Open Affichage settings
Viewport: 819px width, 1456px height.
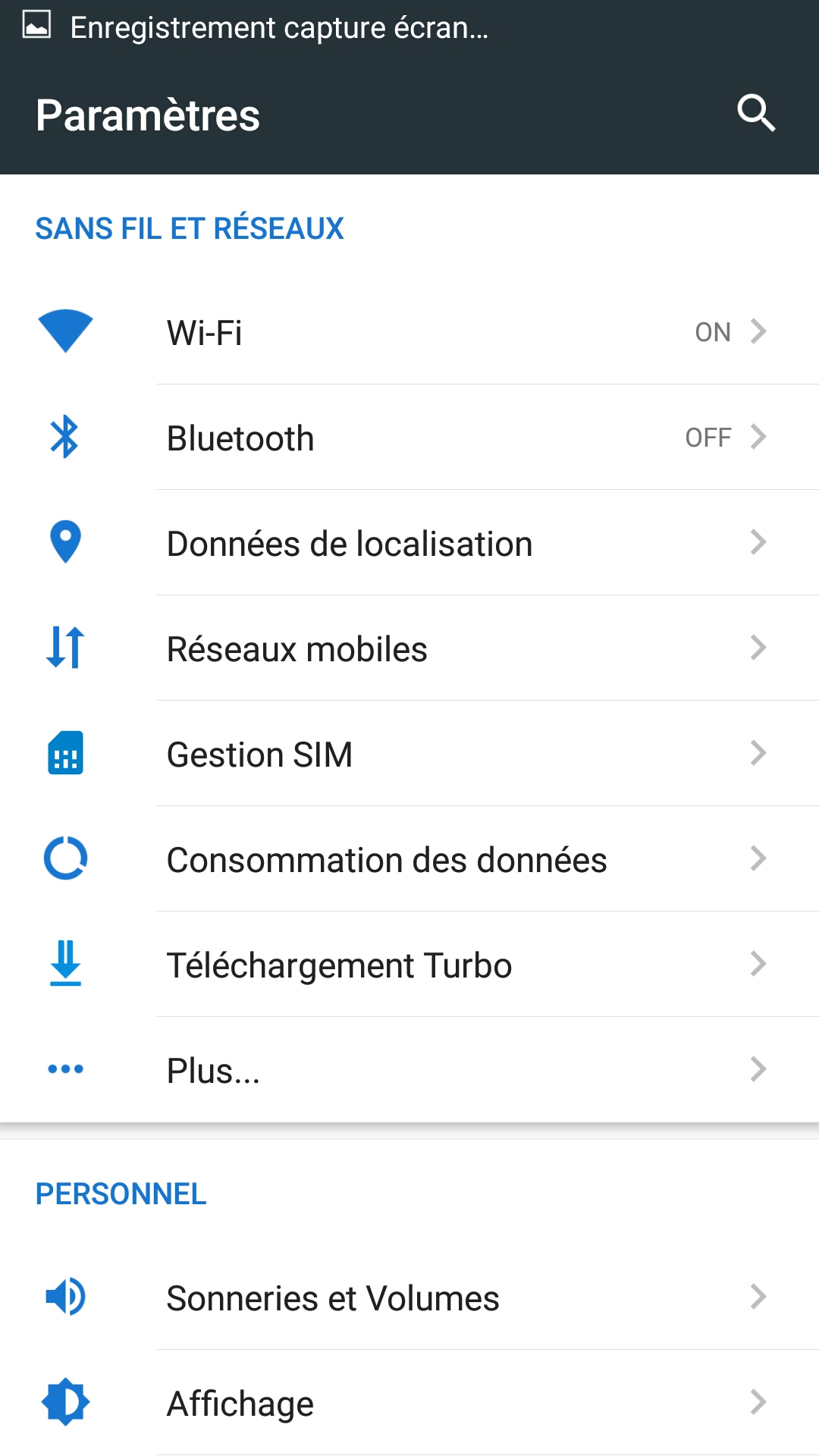409,1402
